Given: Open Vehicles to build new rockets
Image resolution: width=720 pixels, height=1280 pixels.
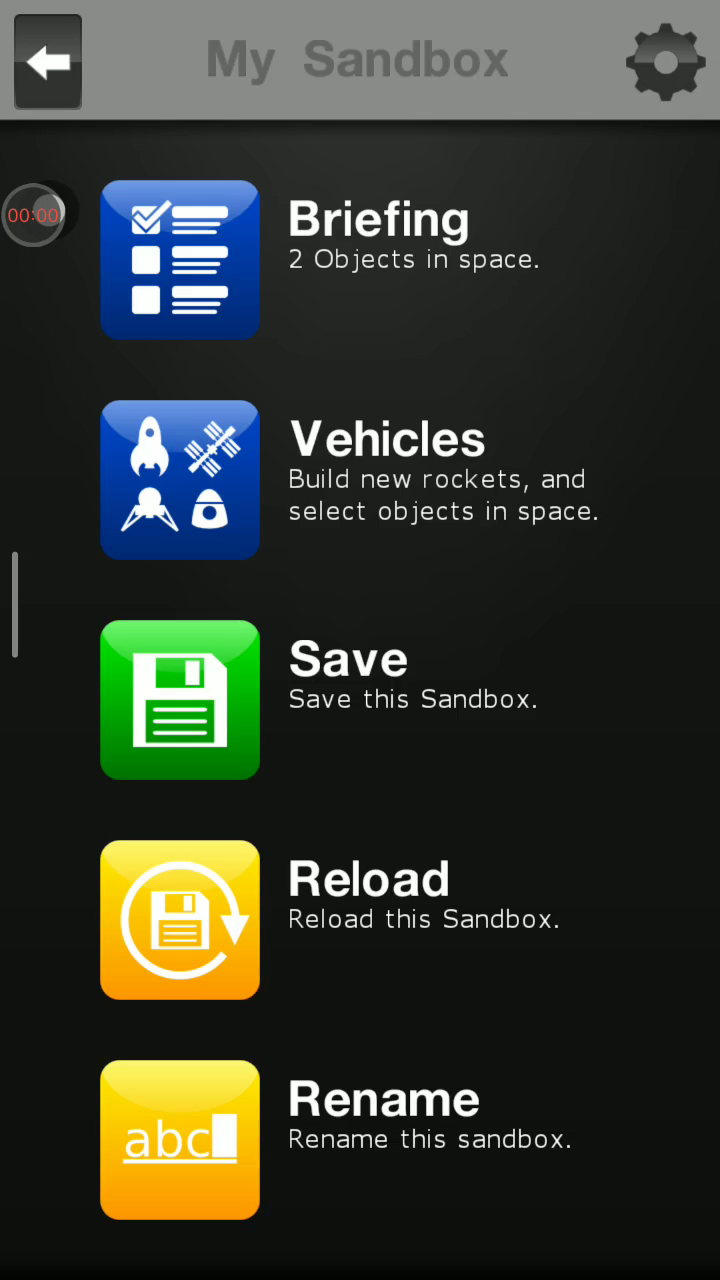Looking at the screenshot, I should (x=180, y=480).
